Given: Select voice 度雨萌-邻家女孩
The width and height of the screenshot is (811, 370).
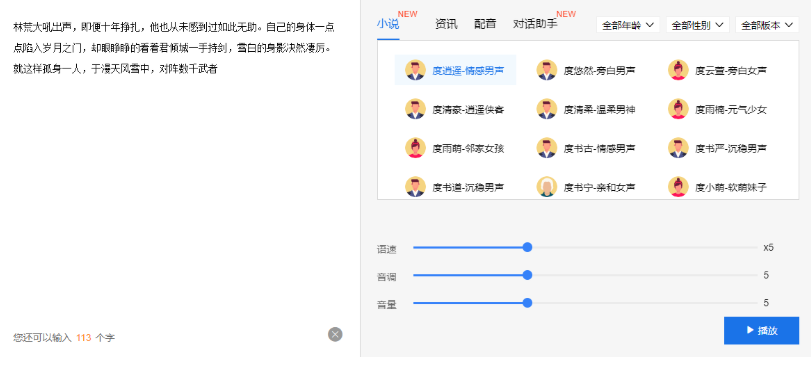Looking at the screenshot, I should tap(455, 149).
